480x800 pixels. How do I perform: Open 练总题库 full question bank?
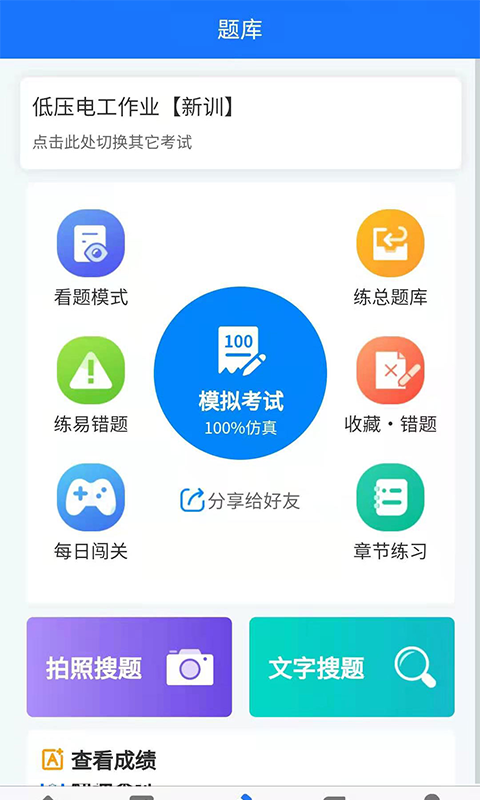(390, 258)
